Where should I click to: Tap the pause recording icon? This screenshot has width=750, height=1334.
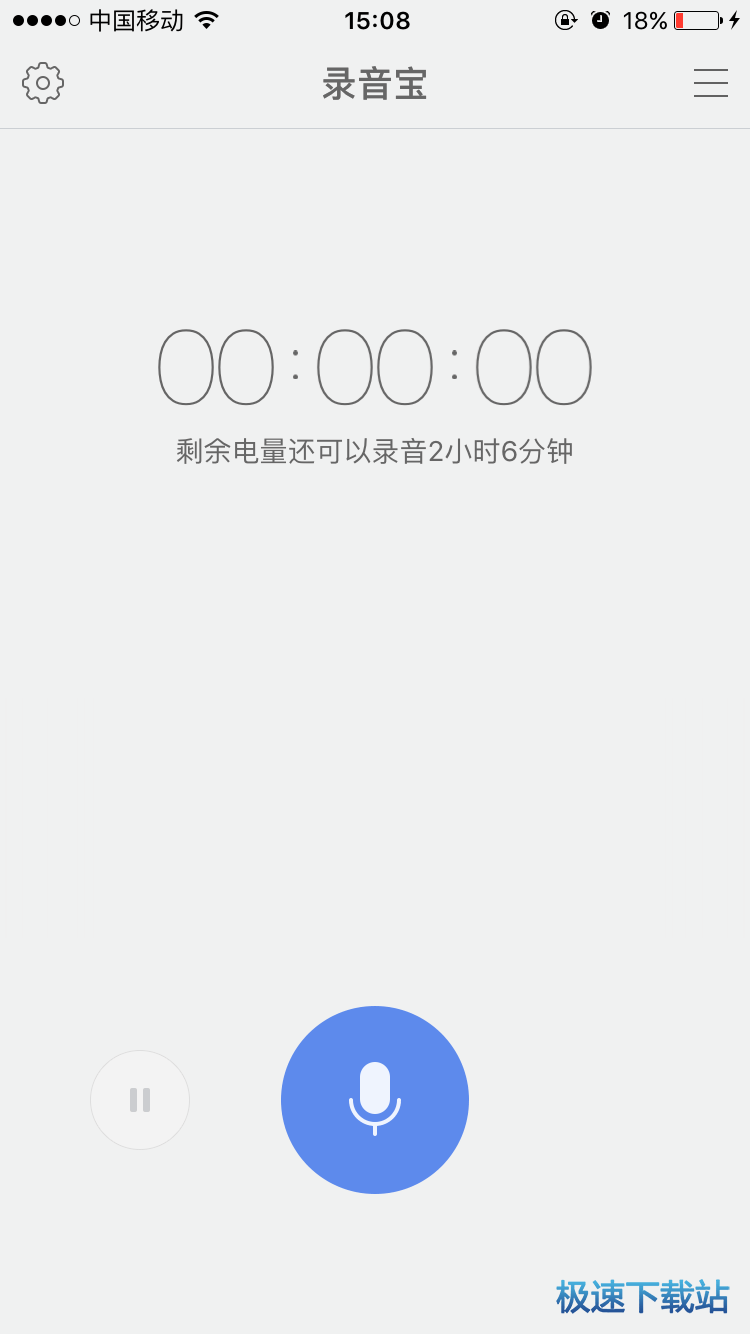click(x=140, y=1100)
